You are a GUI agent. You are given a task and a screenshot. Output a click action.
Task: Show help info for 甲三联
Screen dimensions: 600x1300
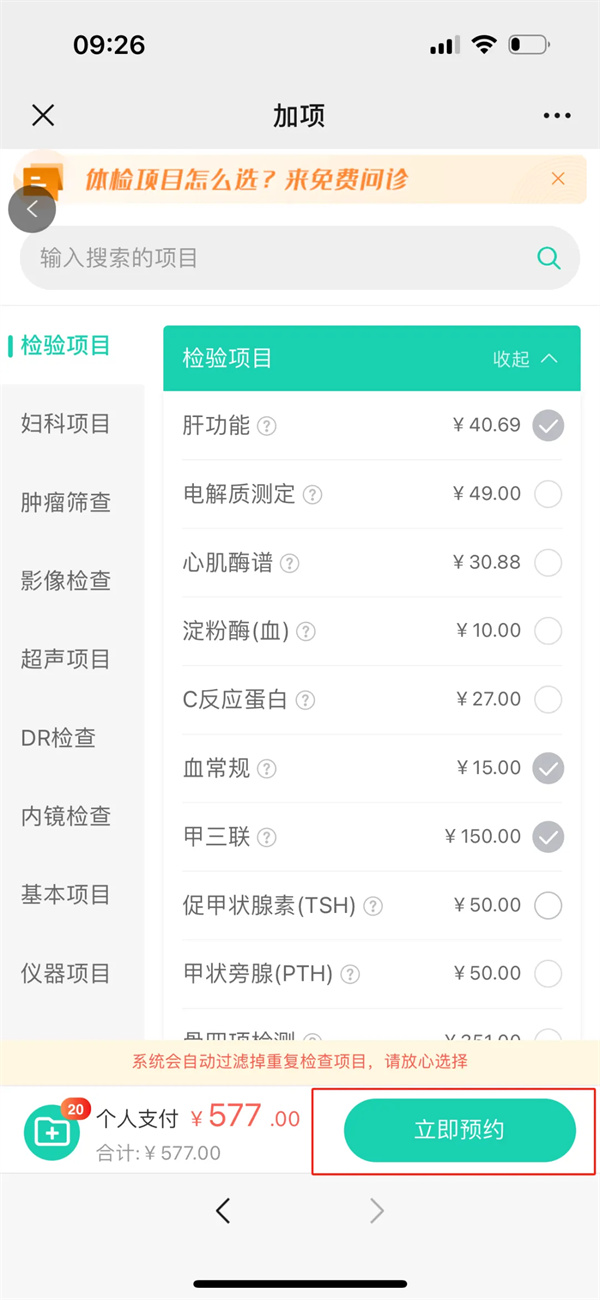pyautogui.click(x=267, y=837)
